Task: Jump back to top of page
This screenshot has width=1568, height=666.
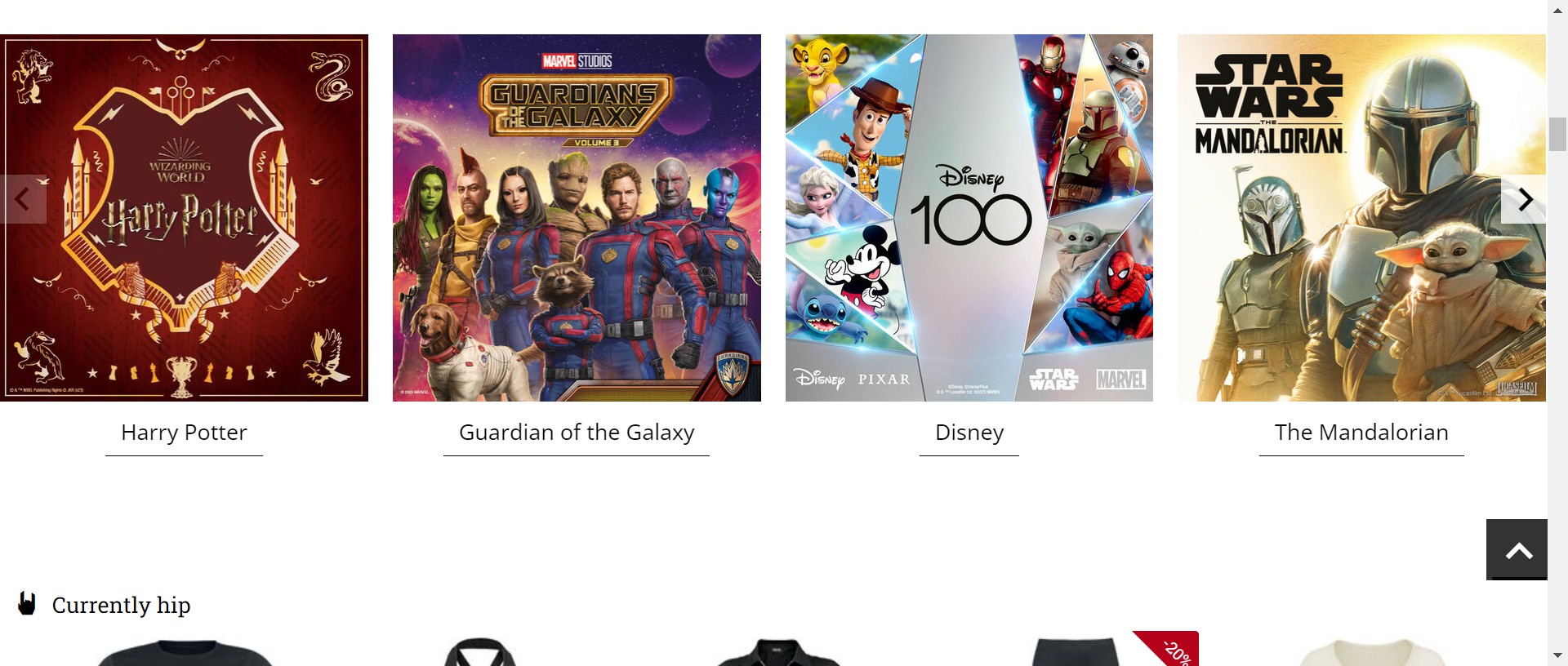Action: (x=1517, y=550)
